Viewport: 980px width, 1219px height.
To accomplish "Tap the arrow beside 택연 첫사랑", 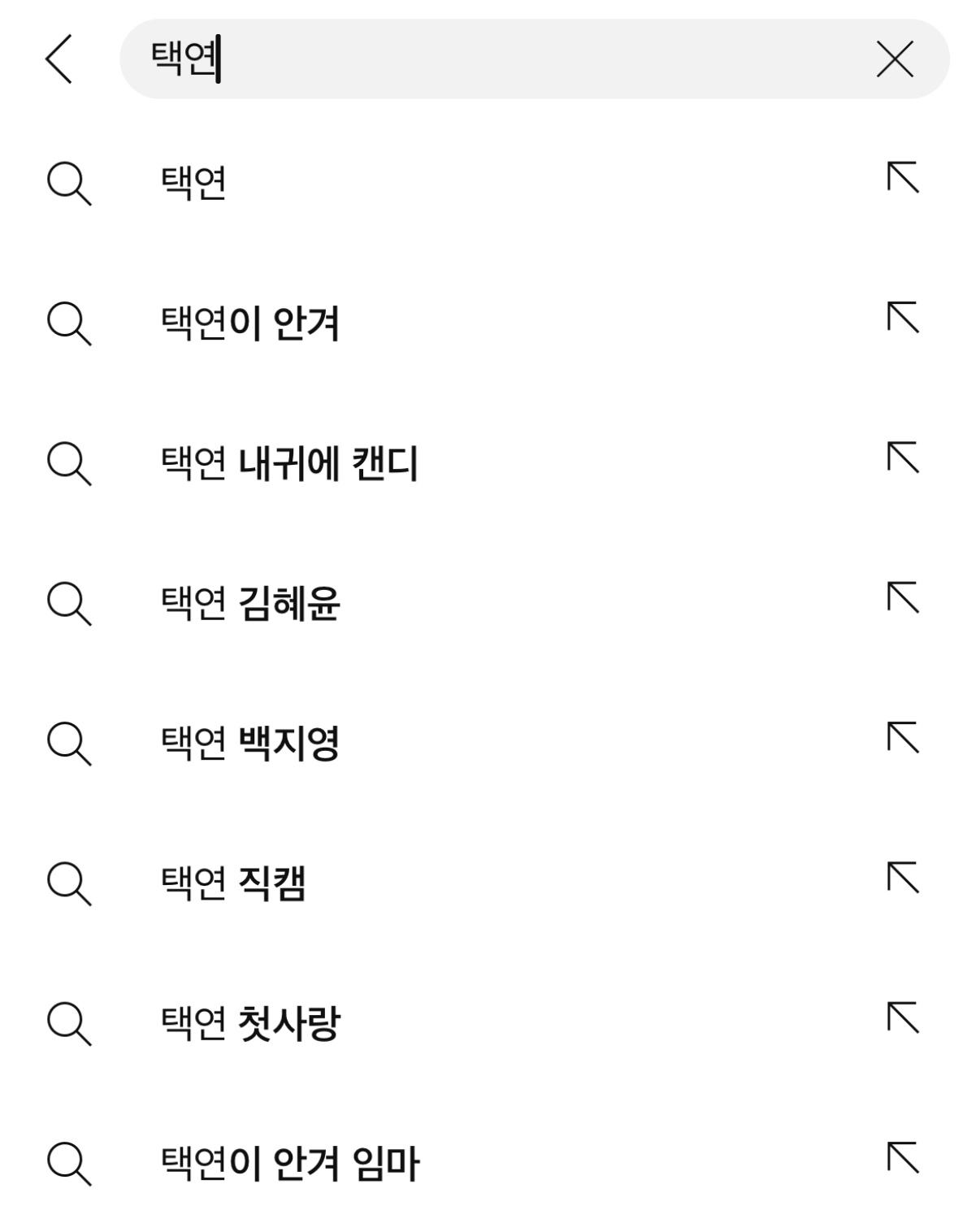I will pyautogui.click(x=902, y=1017).
